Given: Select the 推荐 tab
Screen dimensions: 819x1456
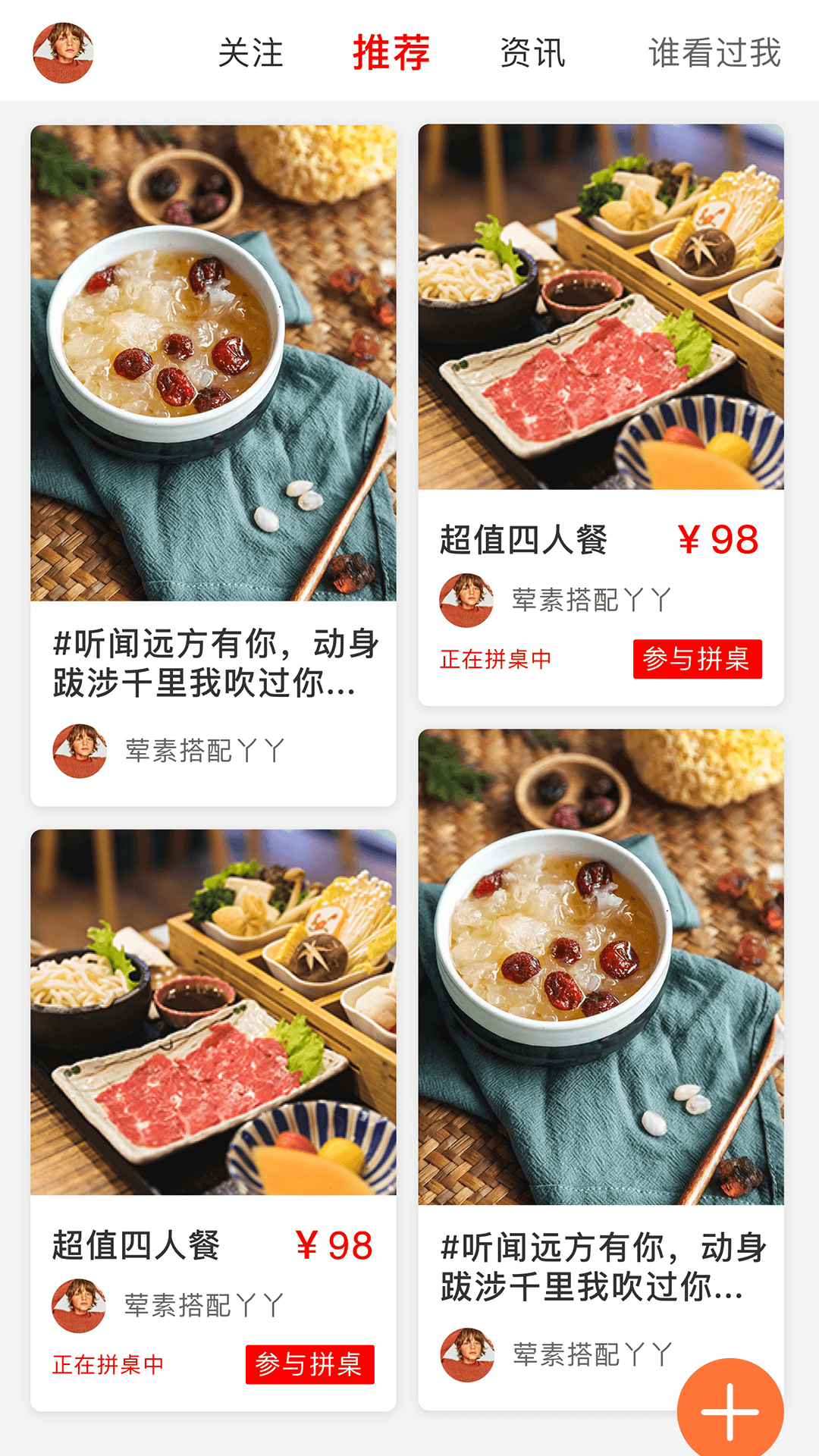Looking at the screenshot, I should coord(391,53).
